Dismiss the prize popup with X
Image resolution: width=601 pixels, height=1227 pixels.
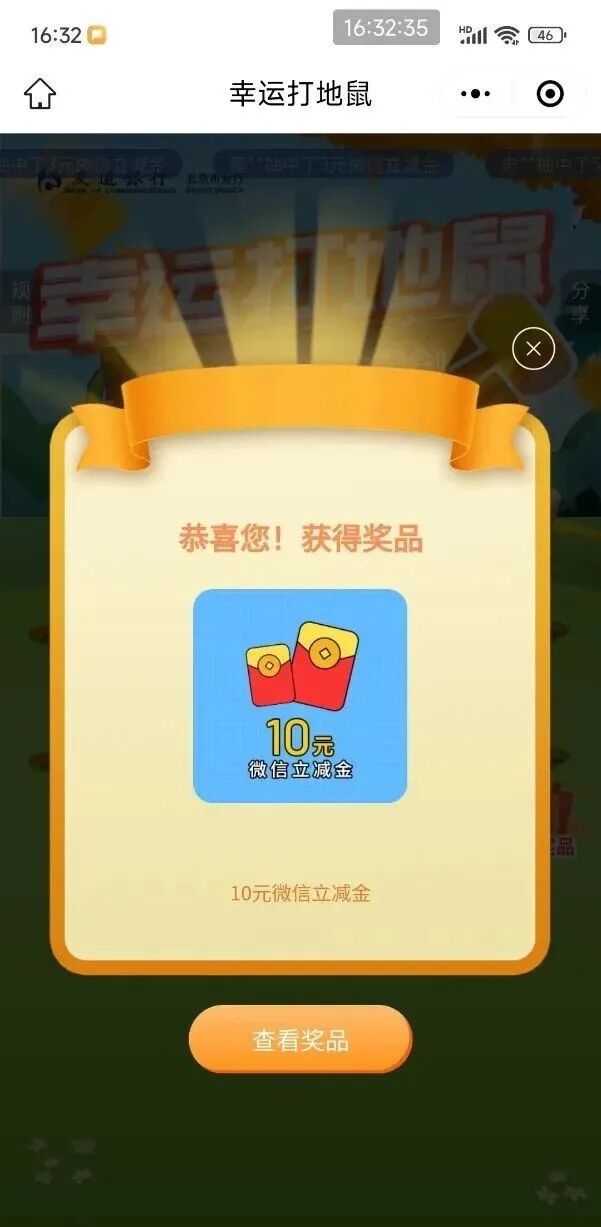point(533,349)
